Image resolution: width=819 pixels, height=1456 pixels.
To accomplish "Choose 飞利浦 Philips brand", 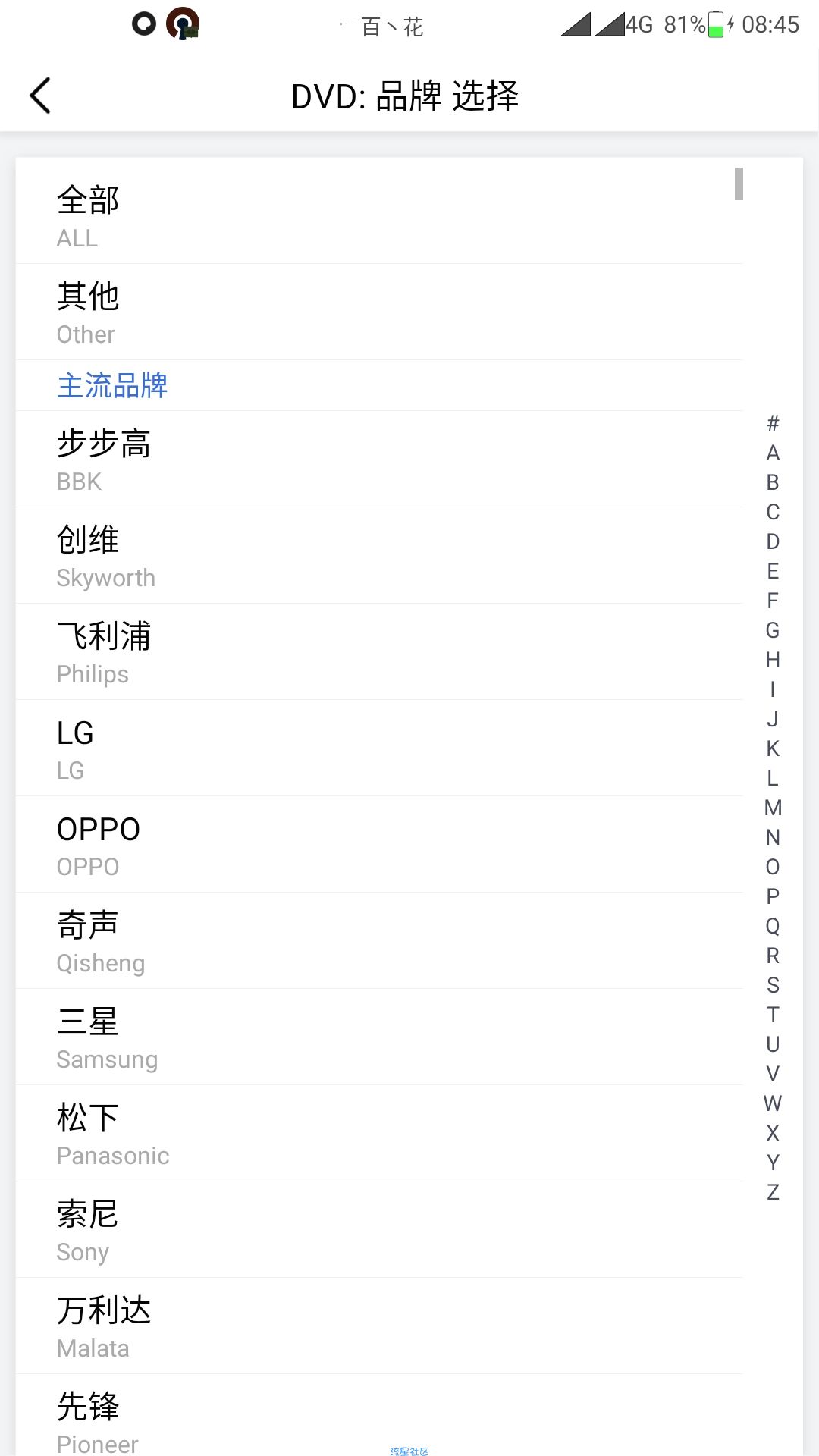I will point(379,652).
